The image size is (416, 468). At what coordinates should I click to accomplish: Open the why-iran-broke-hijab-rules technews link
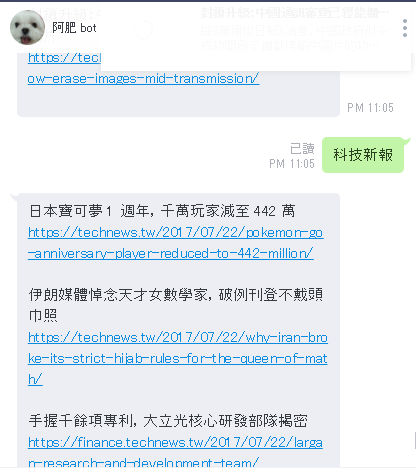pos(178,358)
